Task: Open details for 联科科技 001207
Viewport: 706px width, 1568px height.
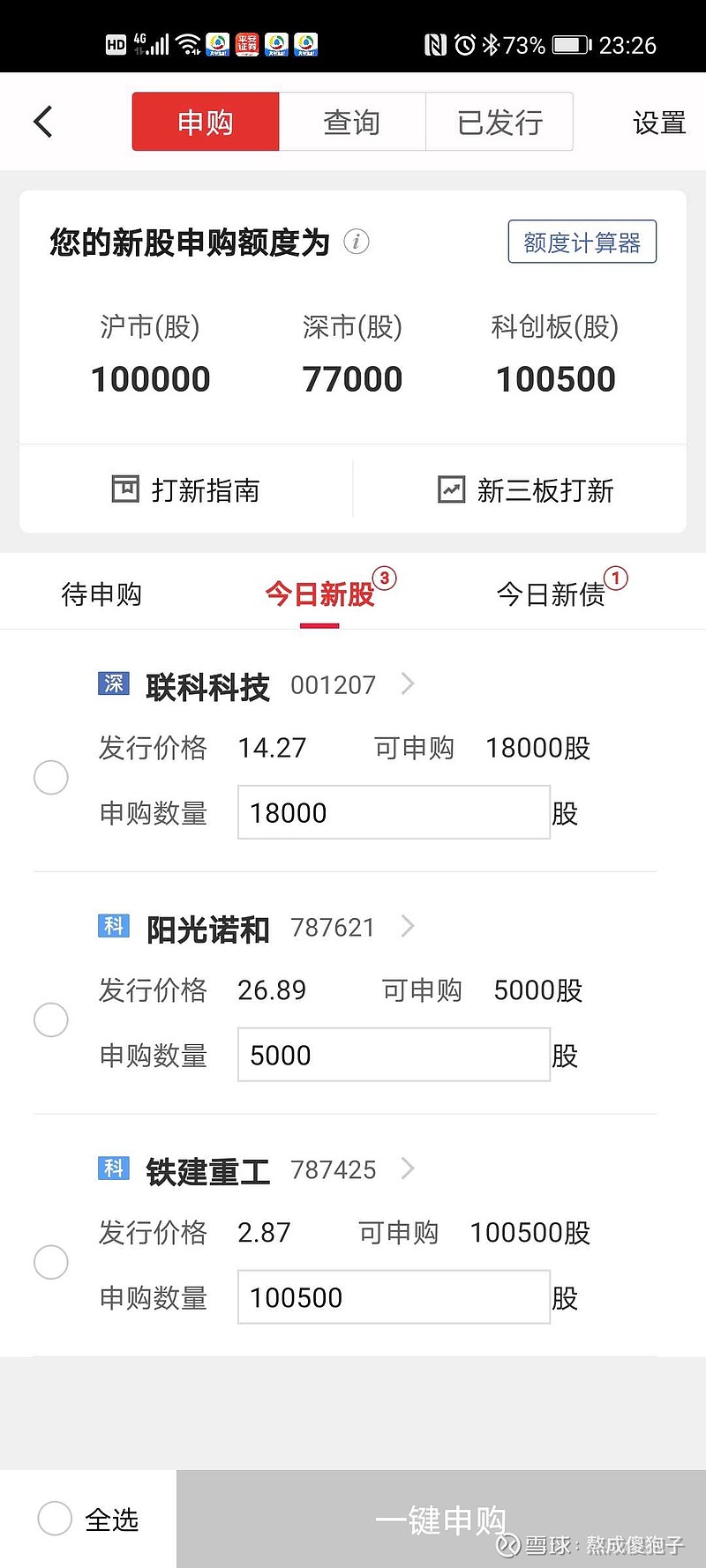Action: pos(407,683)
